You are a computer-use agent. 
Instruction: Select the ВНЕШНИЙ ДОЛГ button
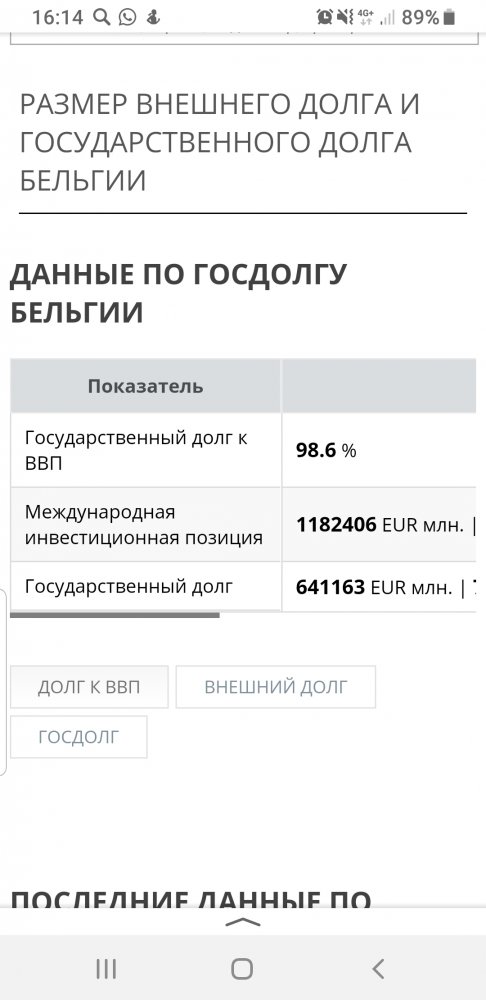click(x=276, y=687)
